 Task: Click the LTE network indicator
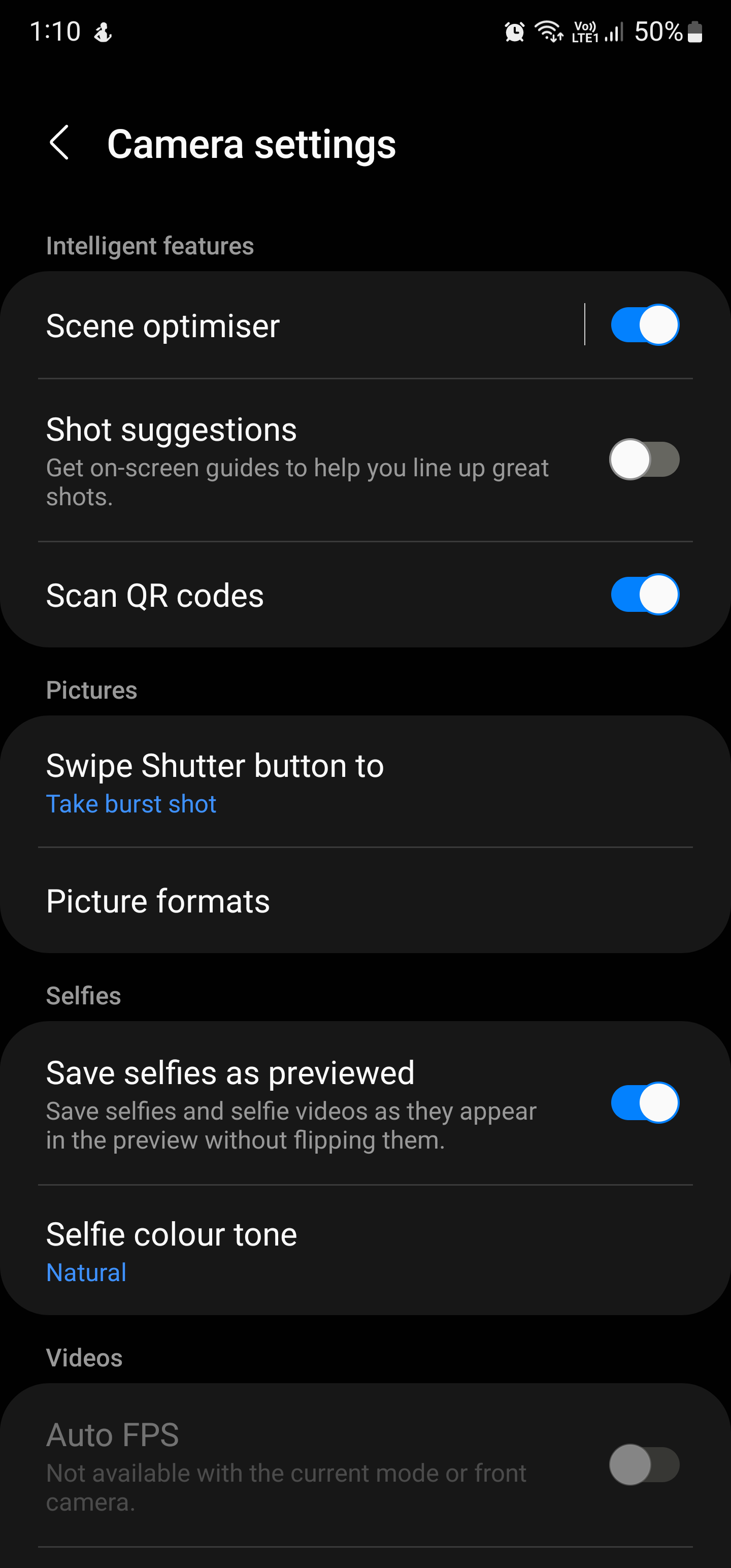(585, 31)
